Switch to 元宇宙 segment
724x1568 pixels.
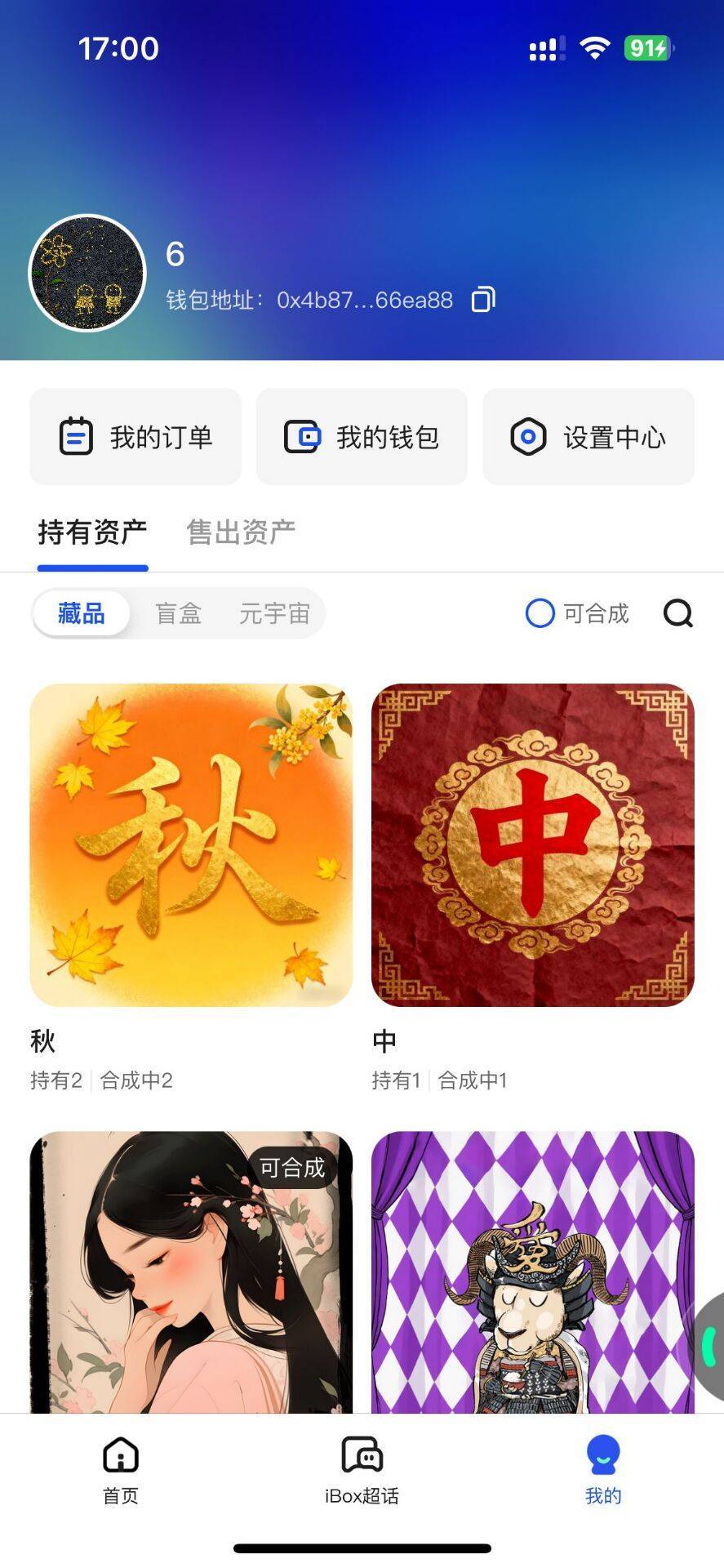(x=274, y=613)
